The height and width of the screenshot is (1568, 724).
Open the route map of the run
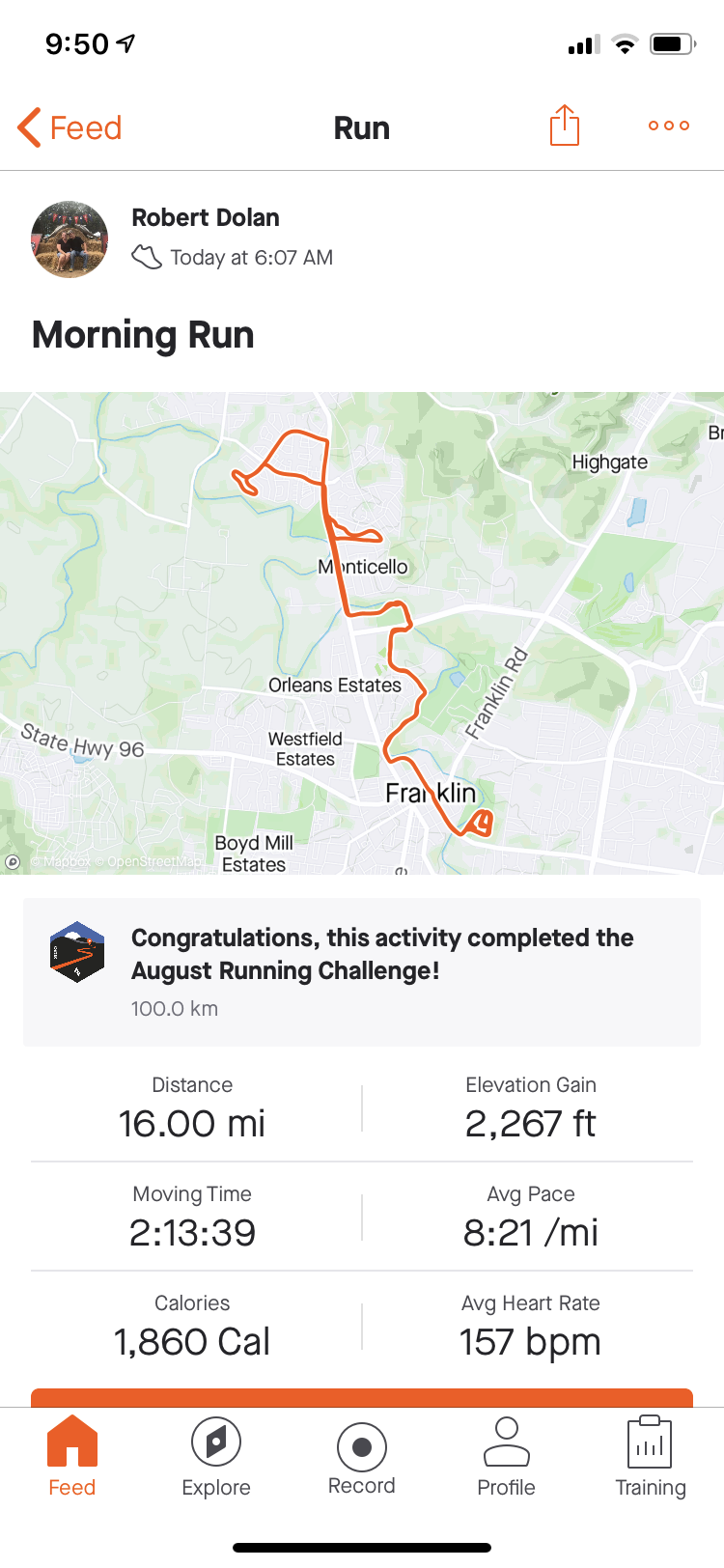coord(362,632)
